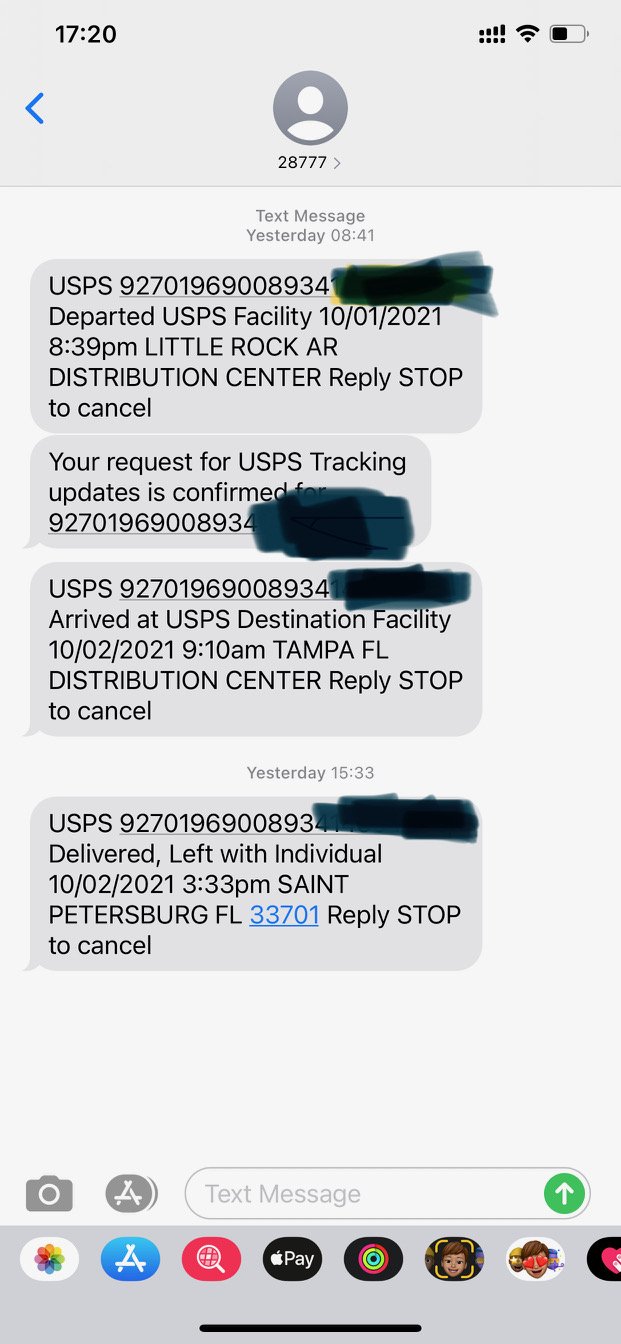Open the Photos iMessage app
Screen dimensions: 621x1344
(x=49, y=1259)
